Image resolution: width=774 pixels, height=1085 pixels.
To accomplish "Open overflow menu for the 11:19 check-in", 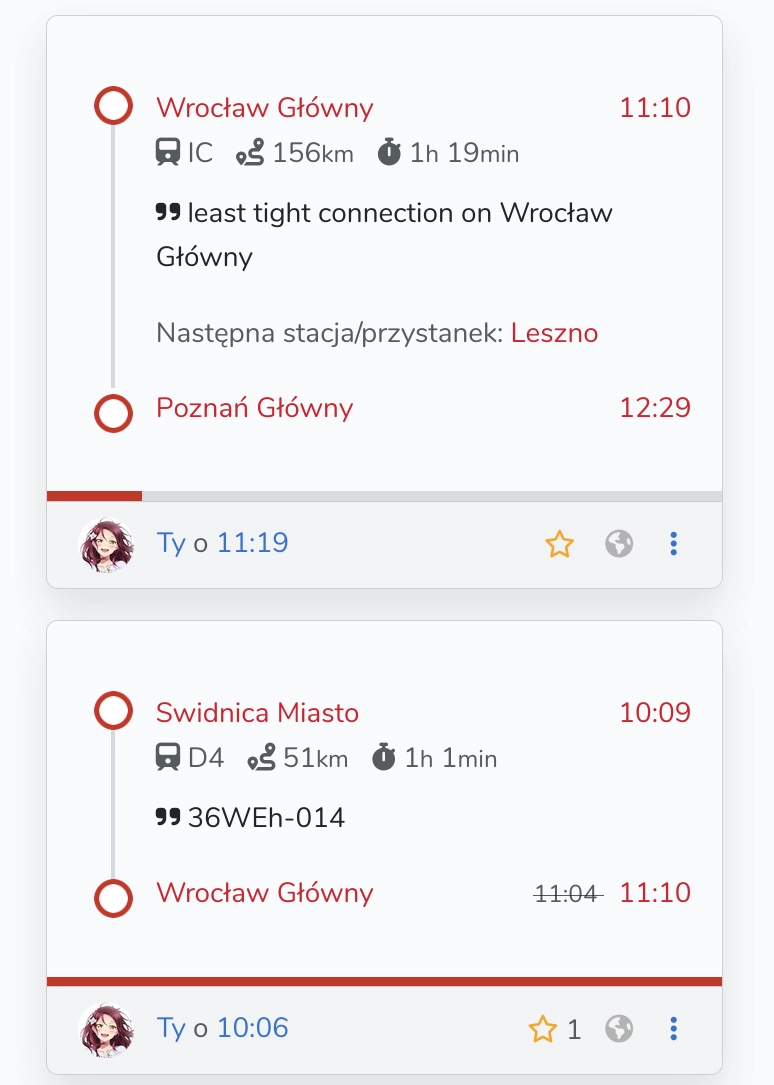I will click(673, 544).
